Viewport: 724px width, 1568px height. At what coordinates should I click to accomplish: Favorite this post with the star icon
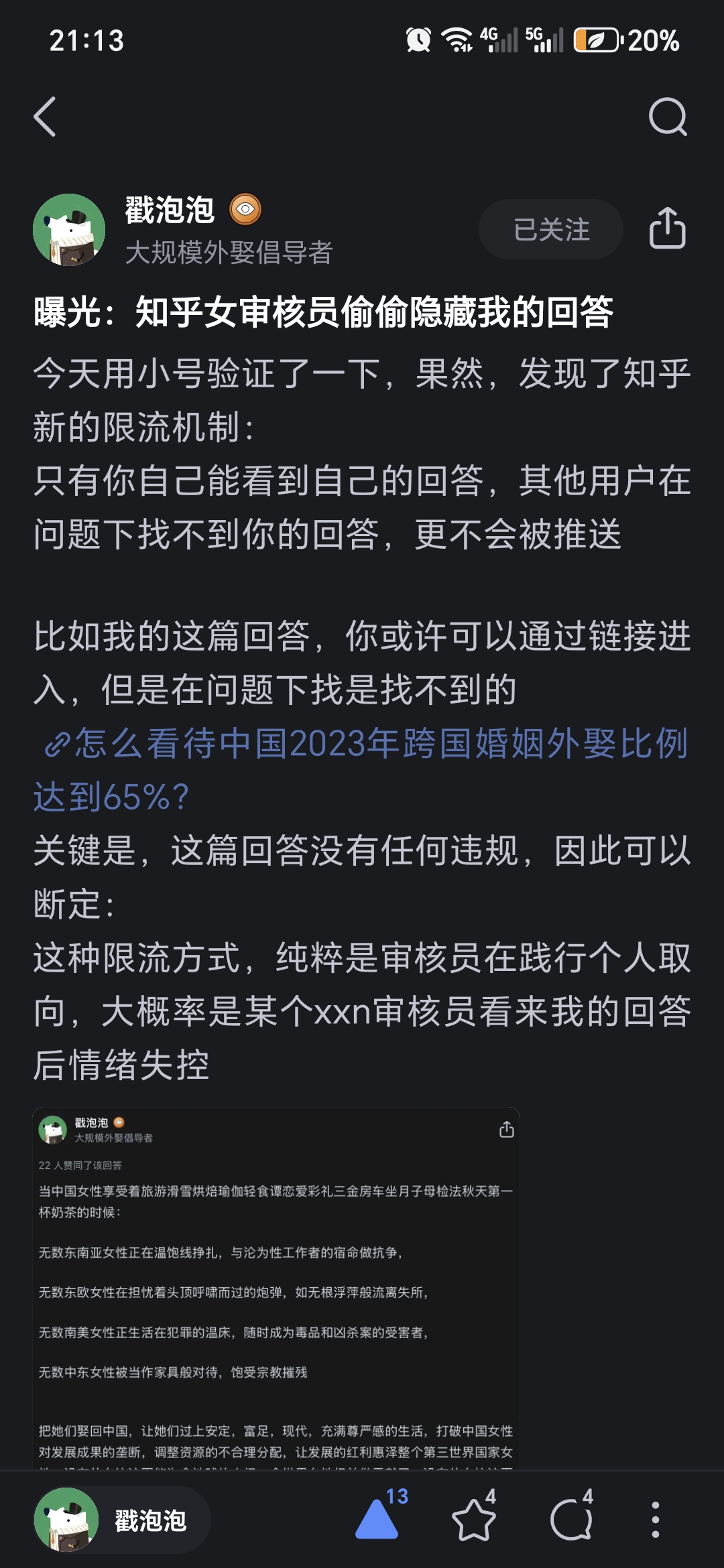[474, 1520]
